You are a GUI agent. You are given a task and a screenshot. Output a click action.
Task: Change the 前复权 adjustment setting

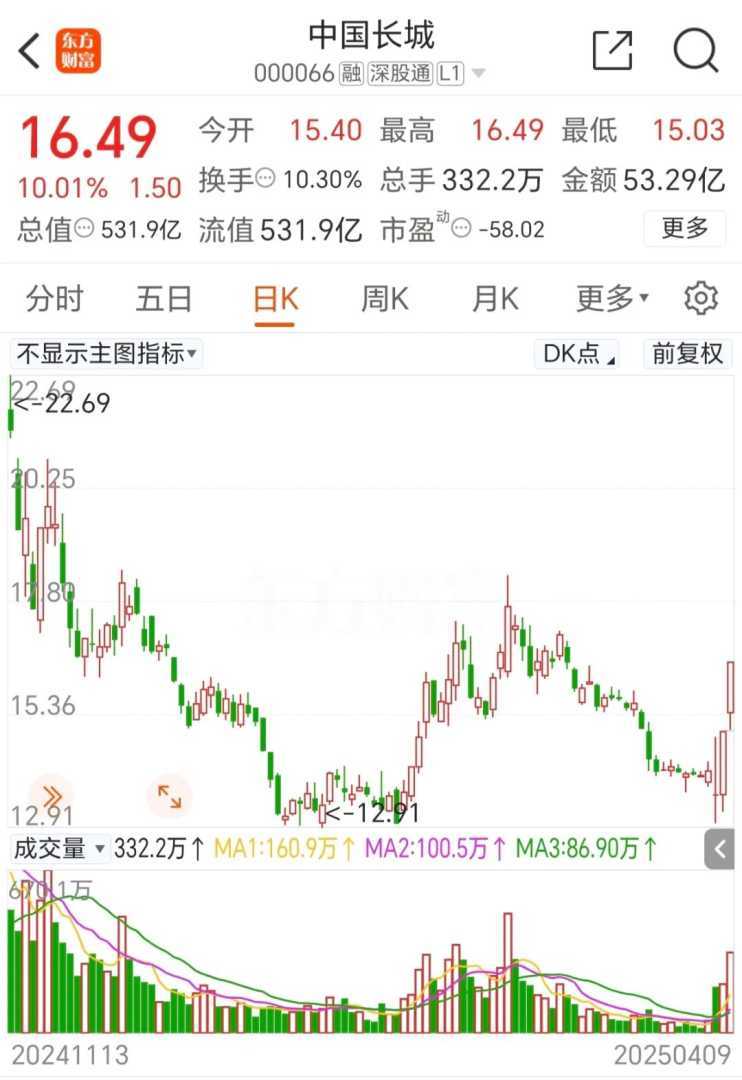687,353
